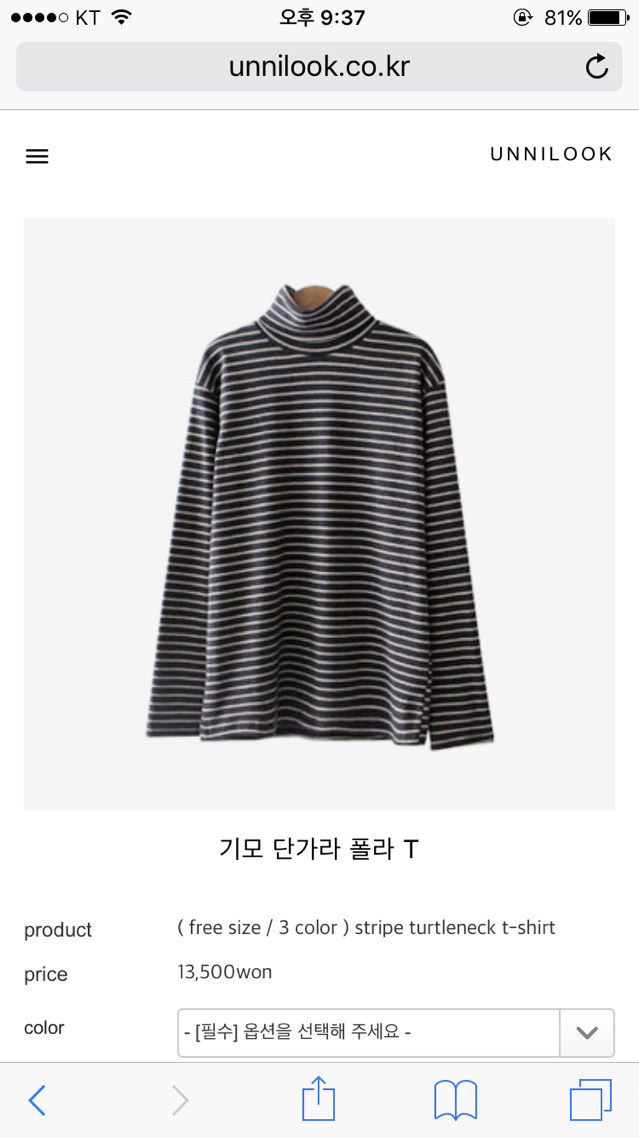Screen dimensions: 639x1138
Task: Show open browser tabs
Action: tap(590, 1100)
